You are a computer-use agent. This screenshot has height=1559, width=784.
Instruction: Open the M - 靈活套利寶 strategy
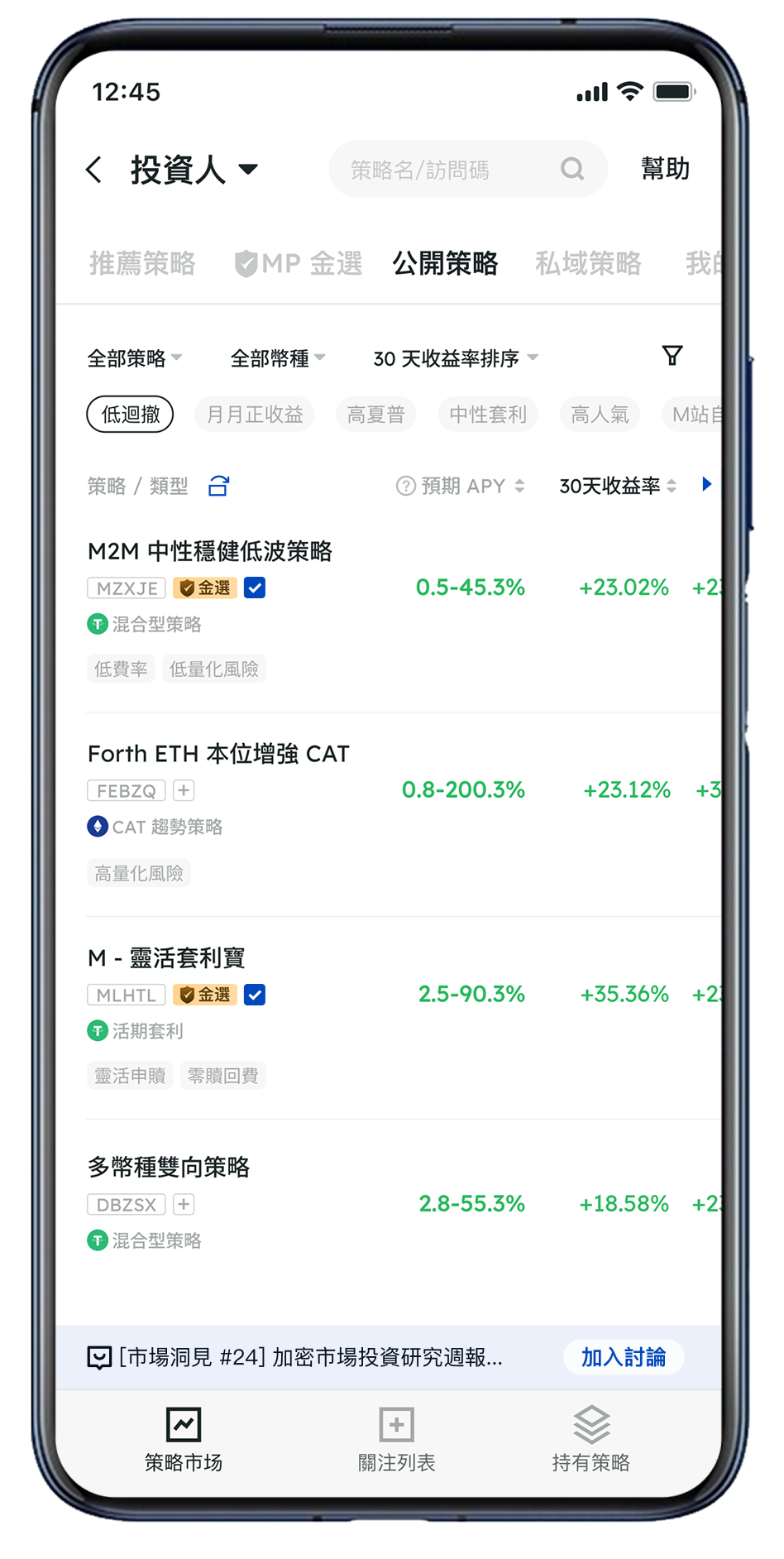166,958
